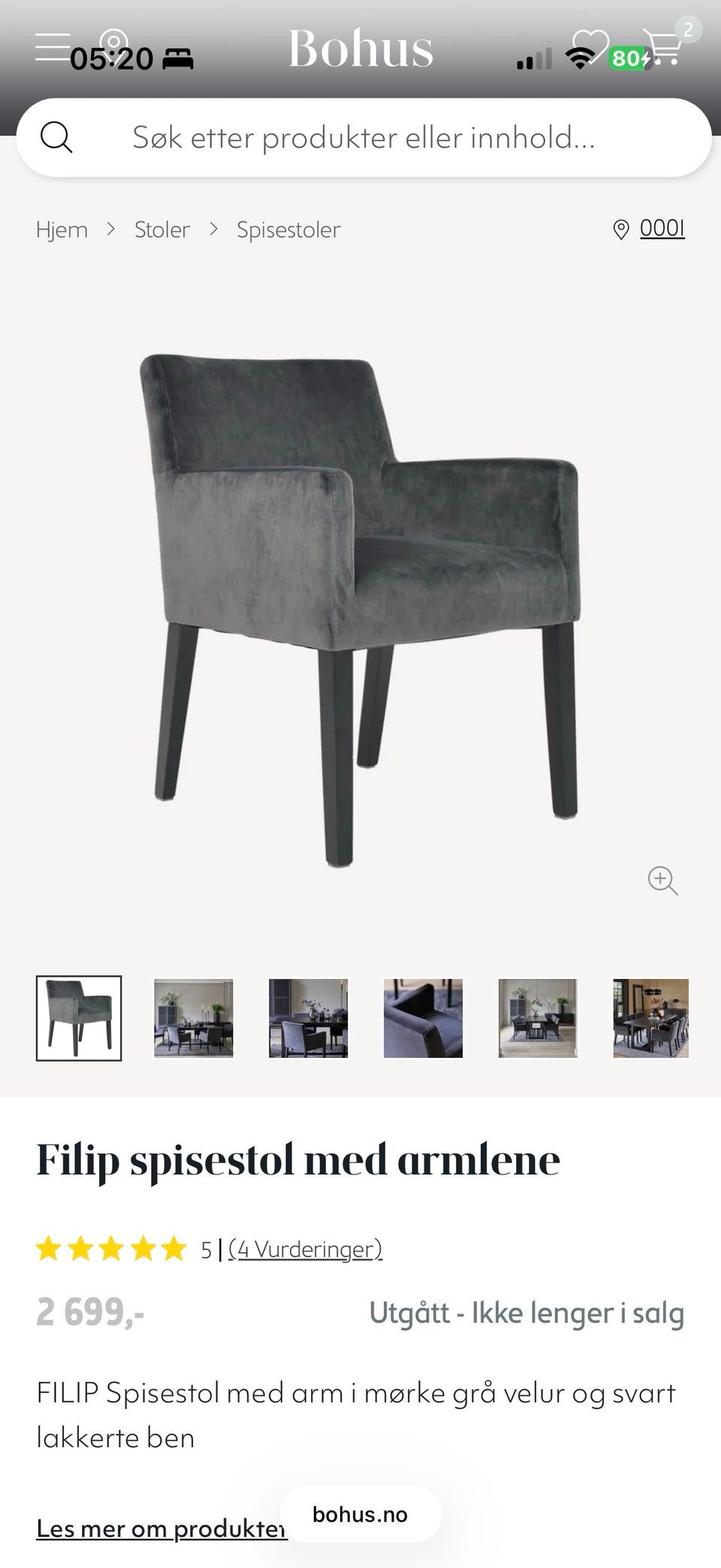Open the store locator pin icon
This screenshot has height=1568, width=721.
114,42
